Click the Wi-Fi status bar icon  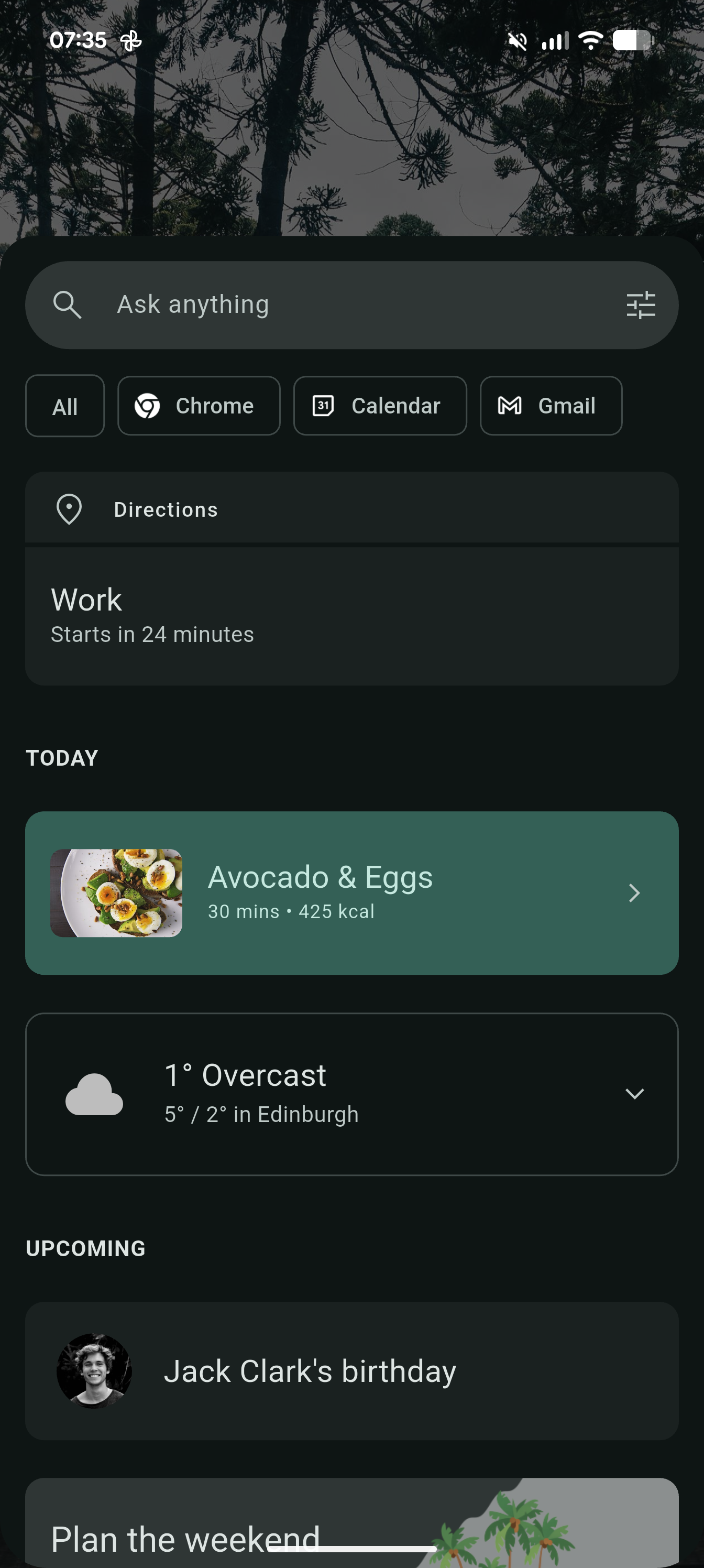coord(591,40)
